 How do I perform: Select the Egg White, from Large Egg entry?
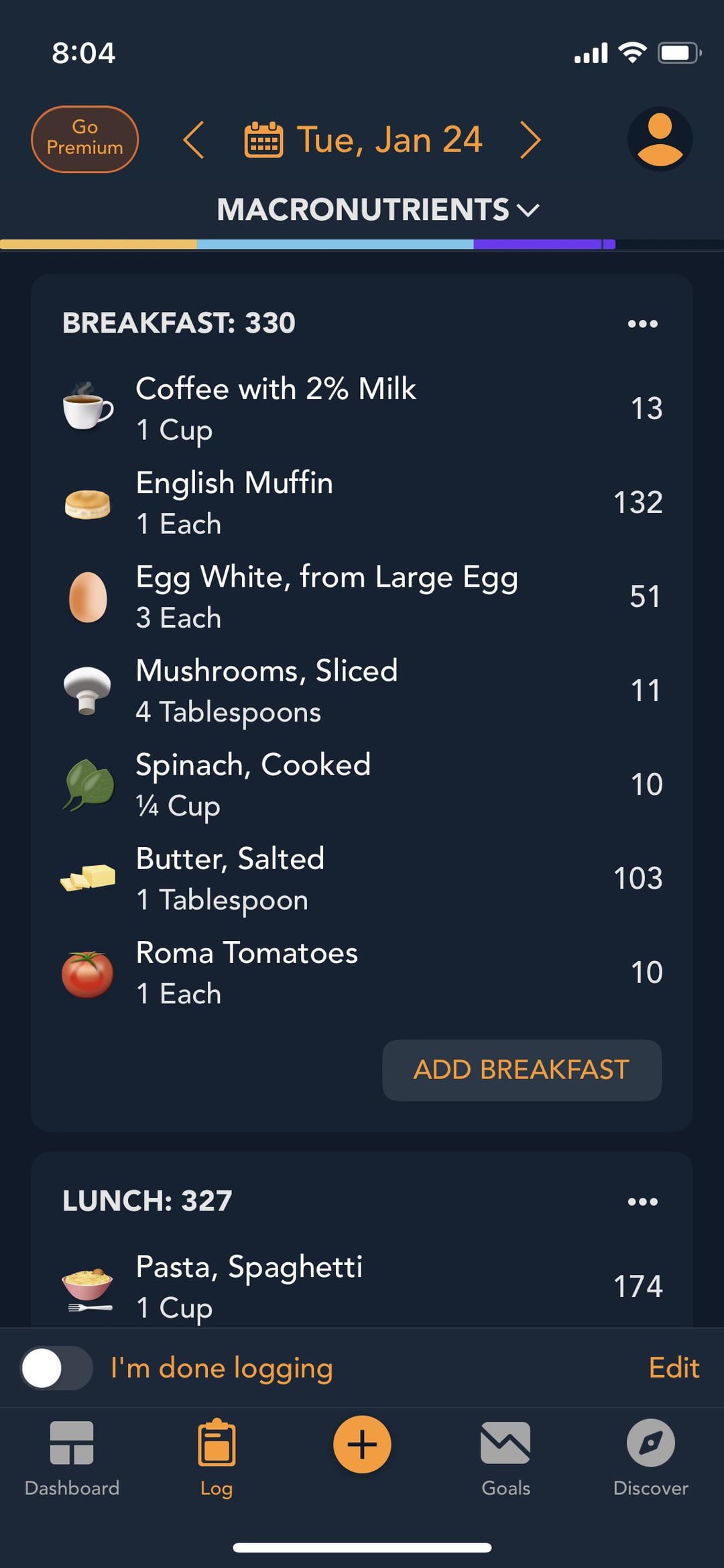362,596
